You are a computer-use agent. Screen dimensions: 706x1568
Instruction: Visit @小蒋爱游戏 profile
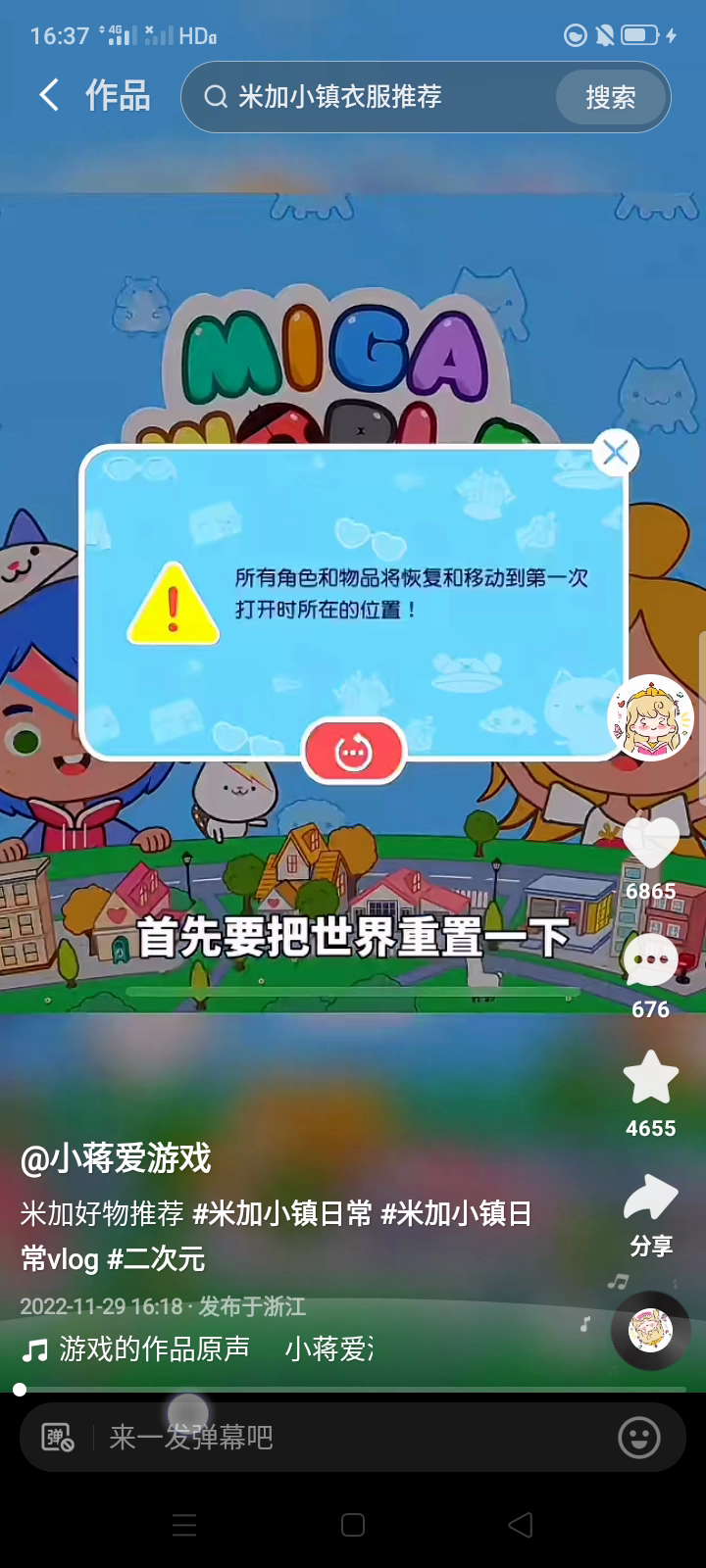116,1159
